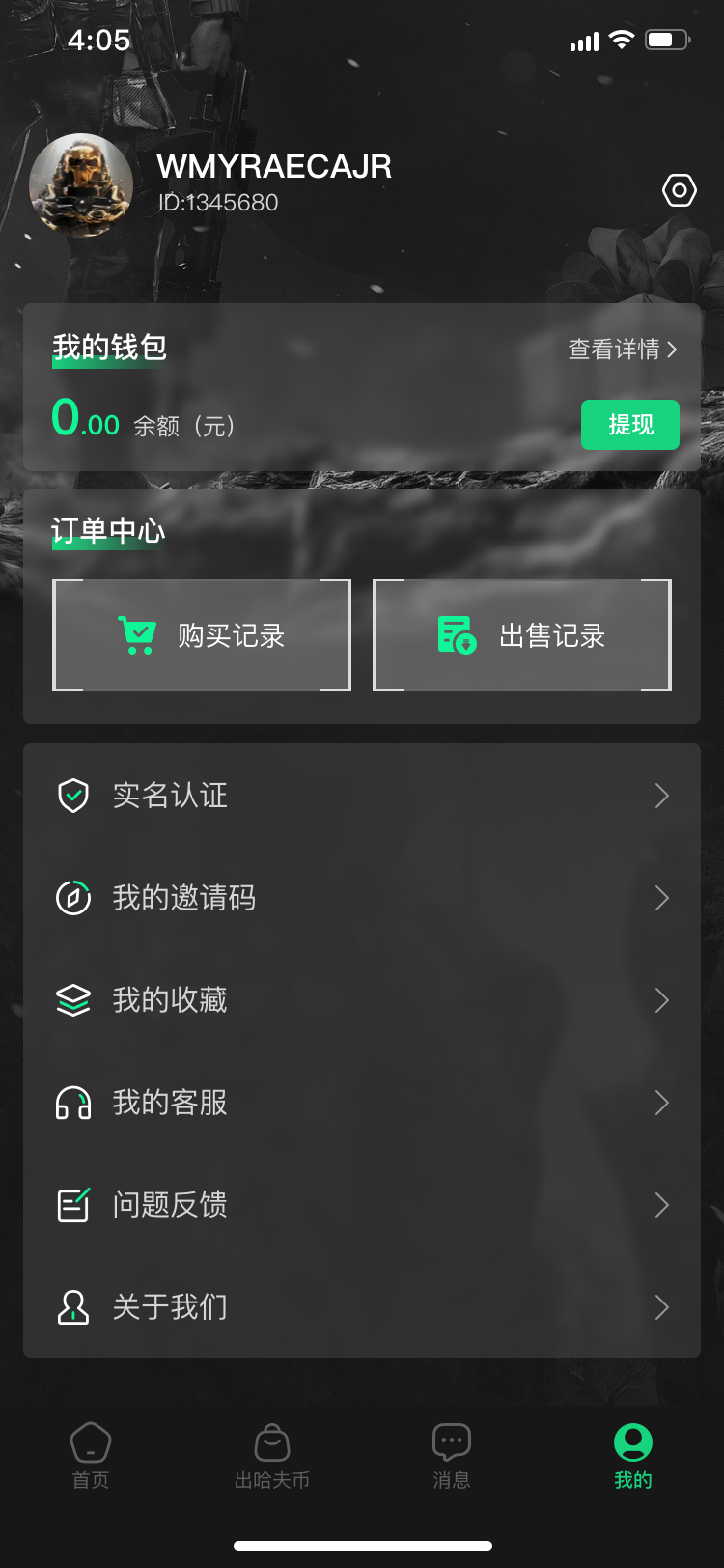Image resolution: width=724 pixels, height=1568 pixels.
Task: View 我的邀请码 invitation code
Action: click(362, 898)
